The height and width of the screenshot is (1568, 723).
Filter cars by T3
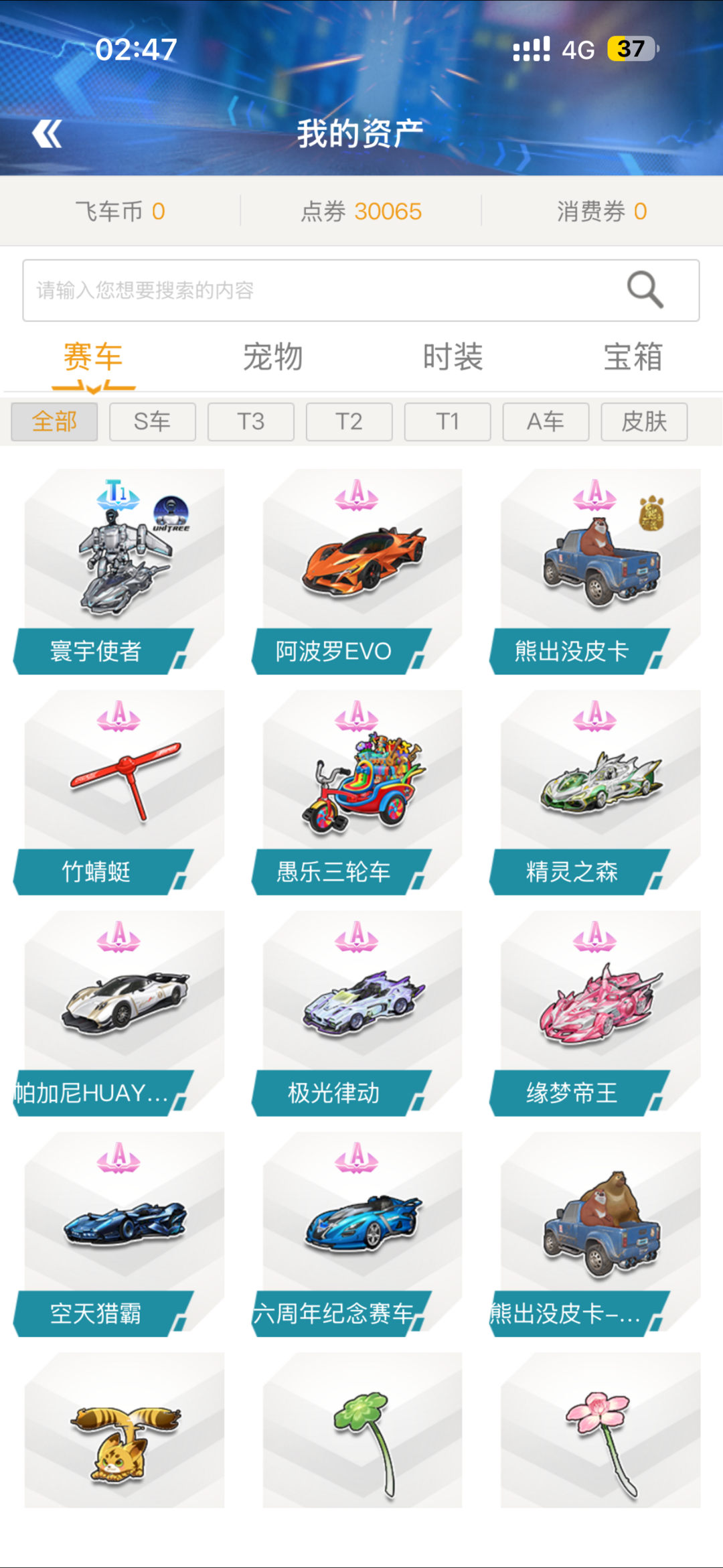coord(251,421)
